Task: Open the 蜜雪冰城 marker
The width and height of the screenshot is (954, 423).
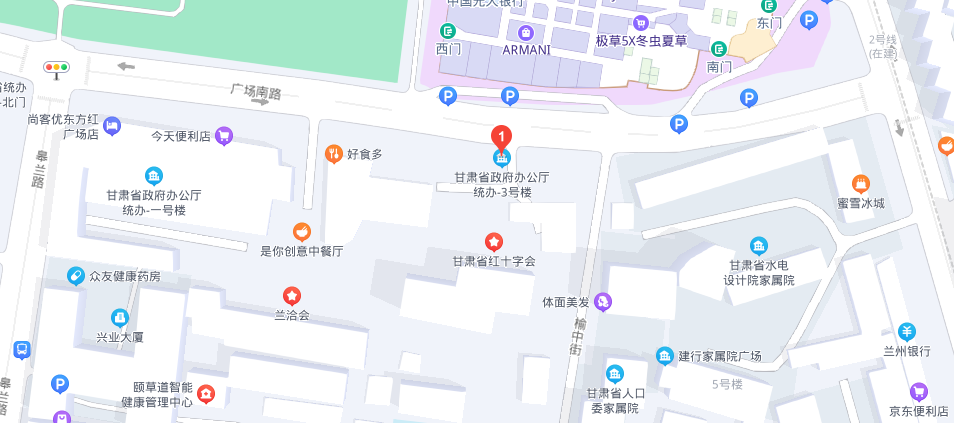Action: 860,183
